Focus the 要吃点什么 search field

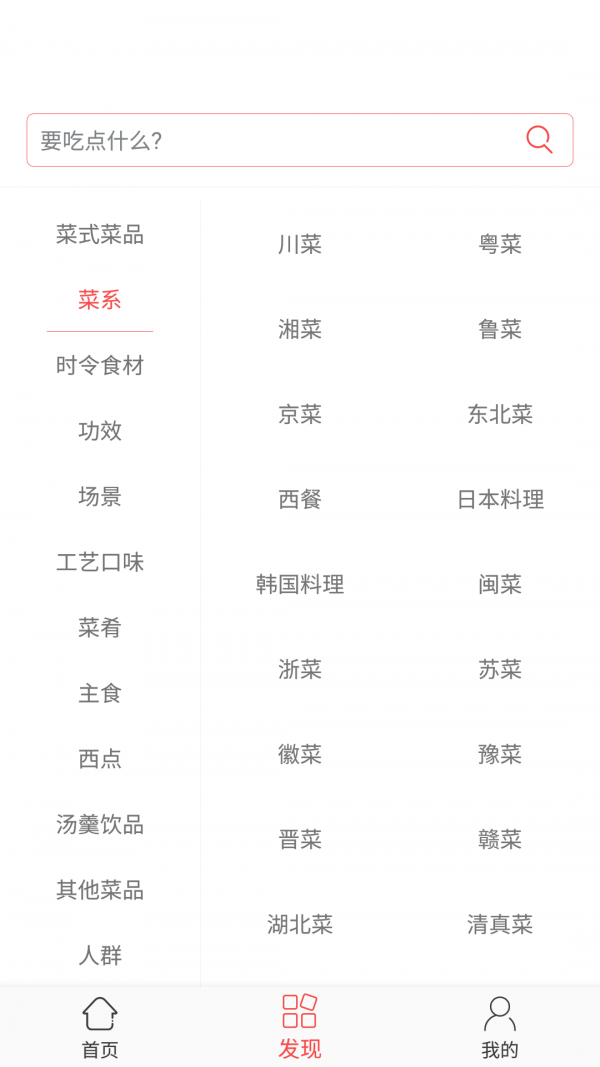click(x=270, y=140)
